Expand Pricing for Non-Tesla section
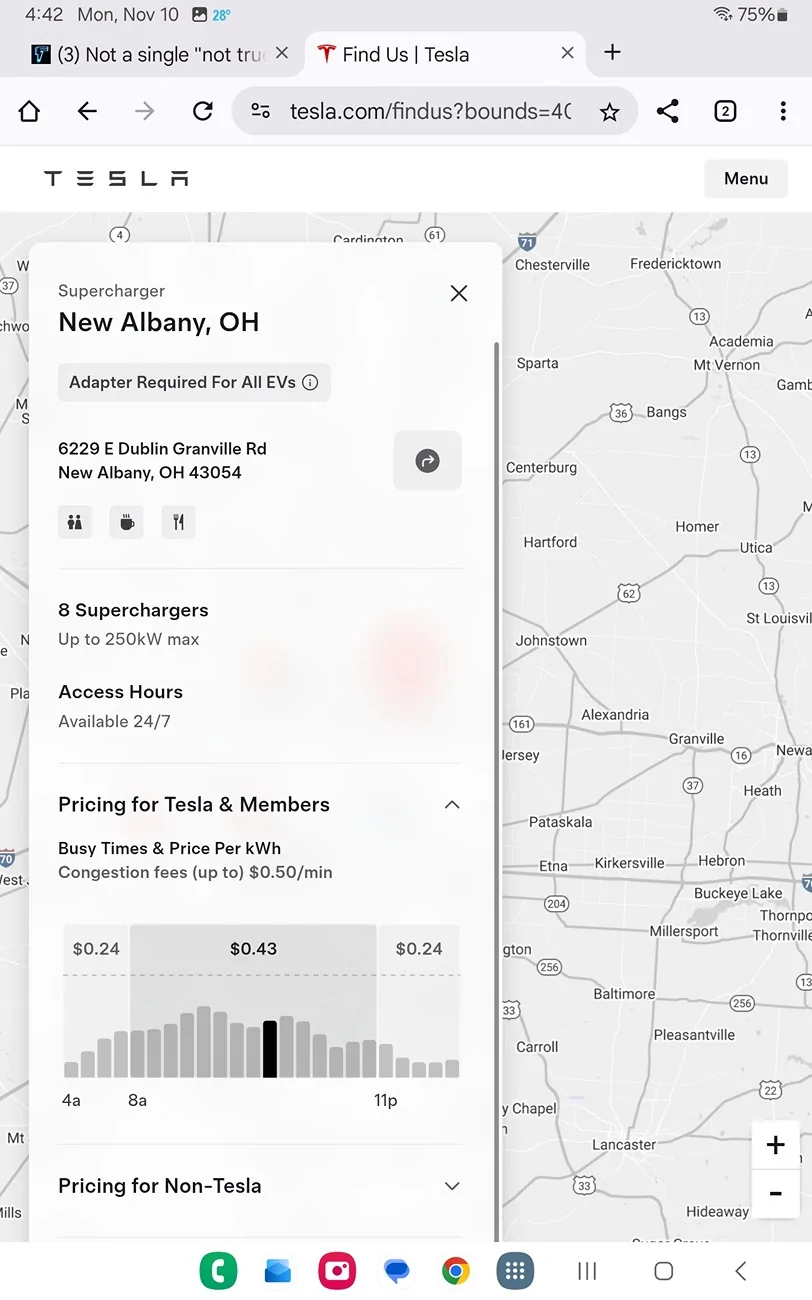 coord(452,1186)
